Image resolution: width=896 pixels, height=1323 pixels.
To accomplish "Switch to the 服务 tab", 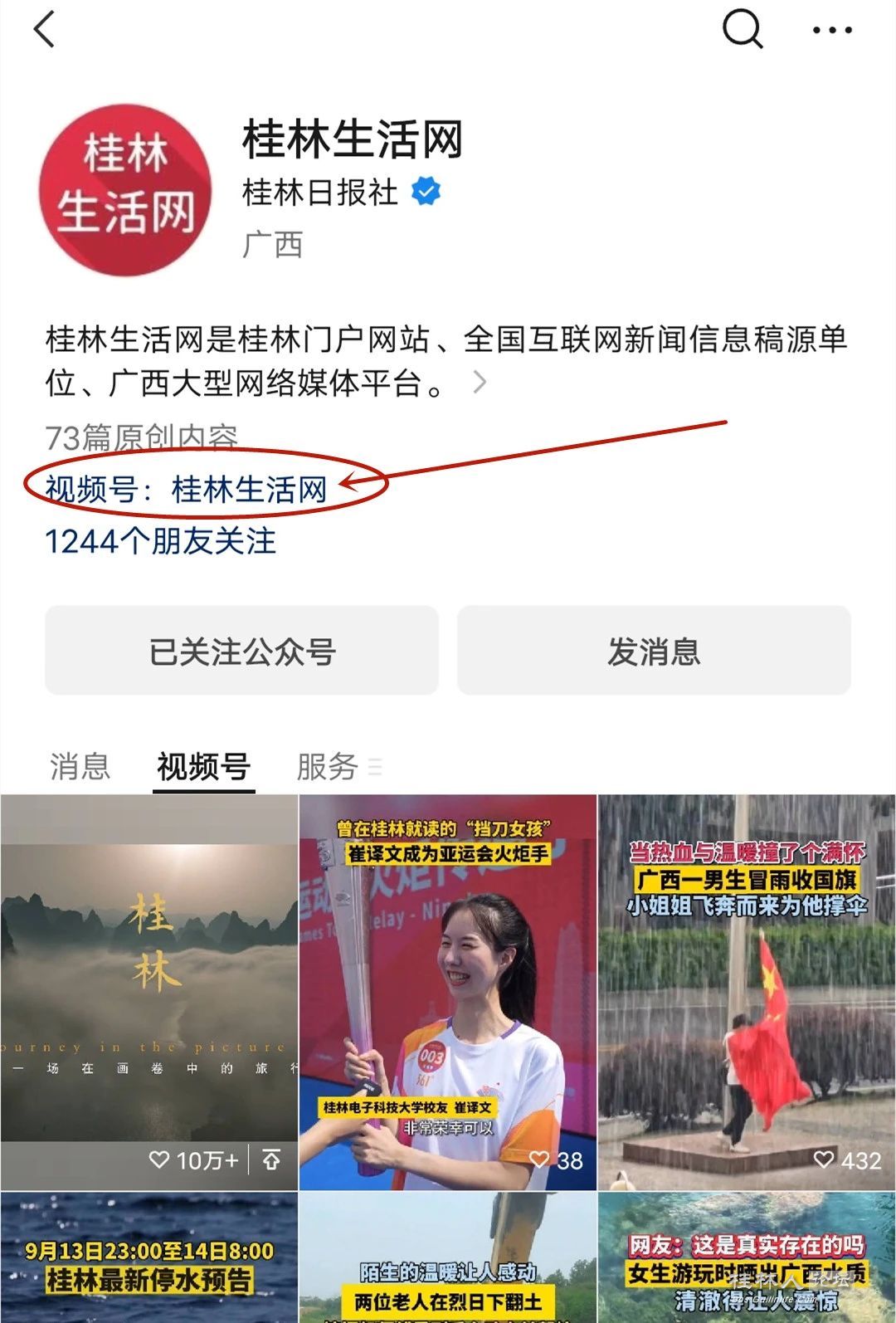I will tap(328, 766).
